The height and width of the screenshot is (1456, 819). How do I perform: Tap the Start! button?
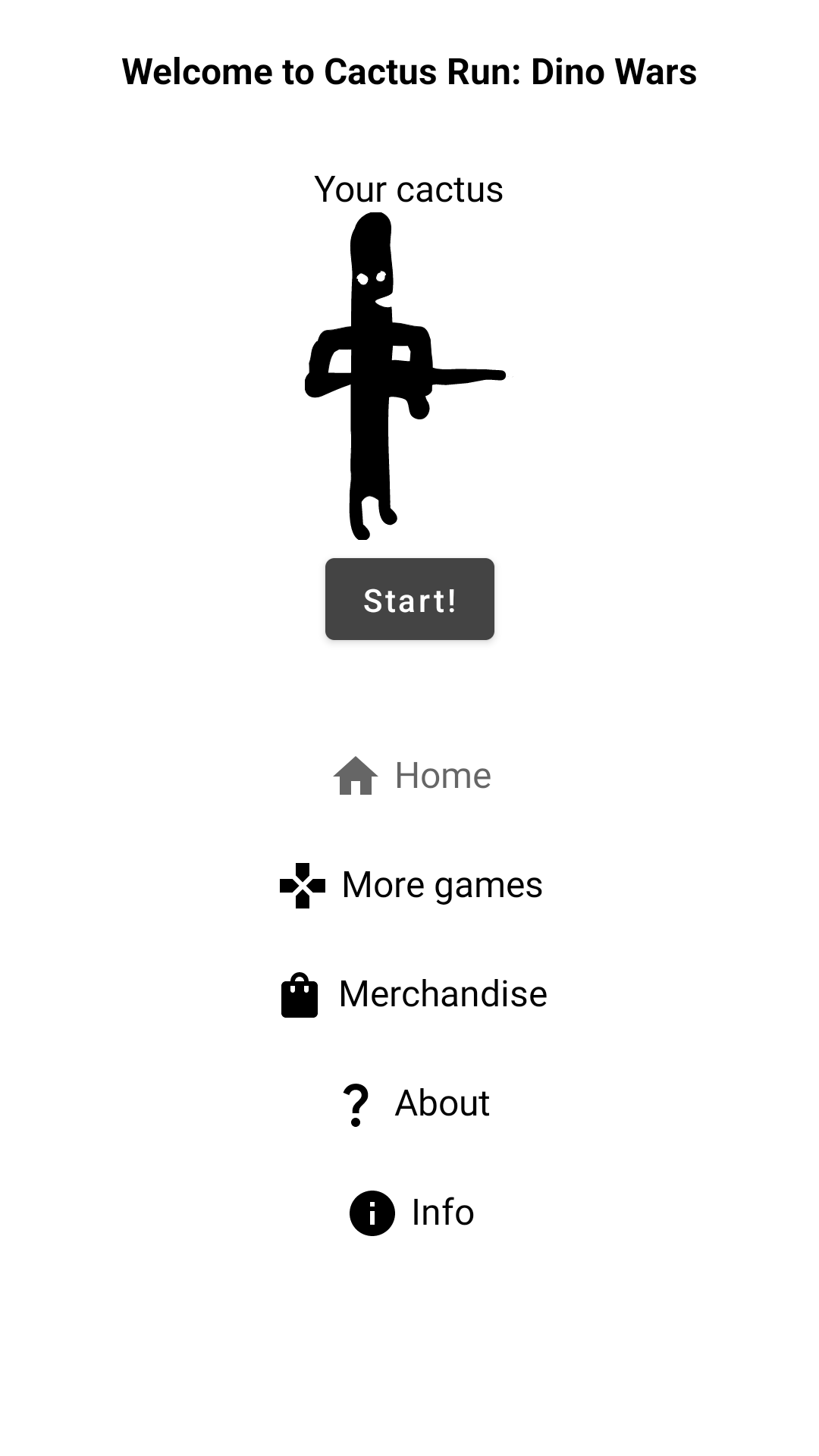coord(409,599)
